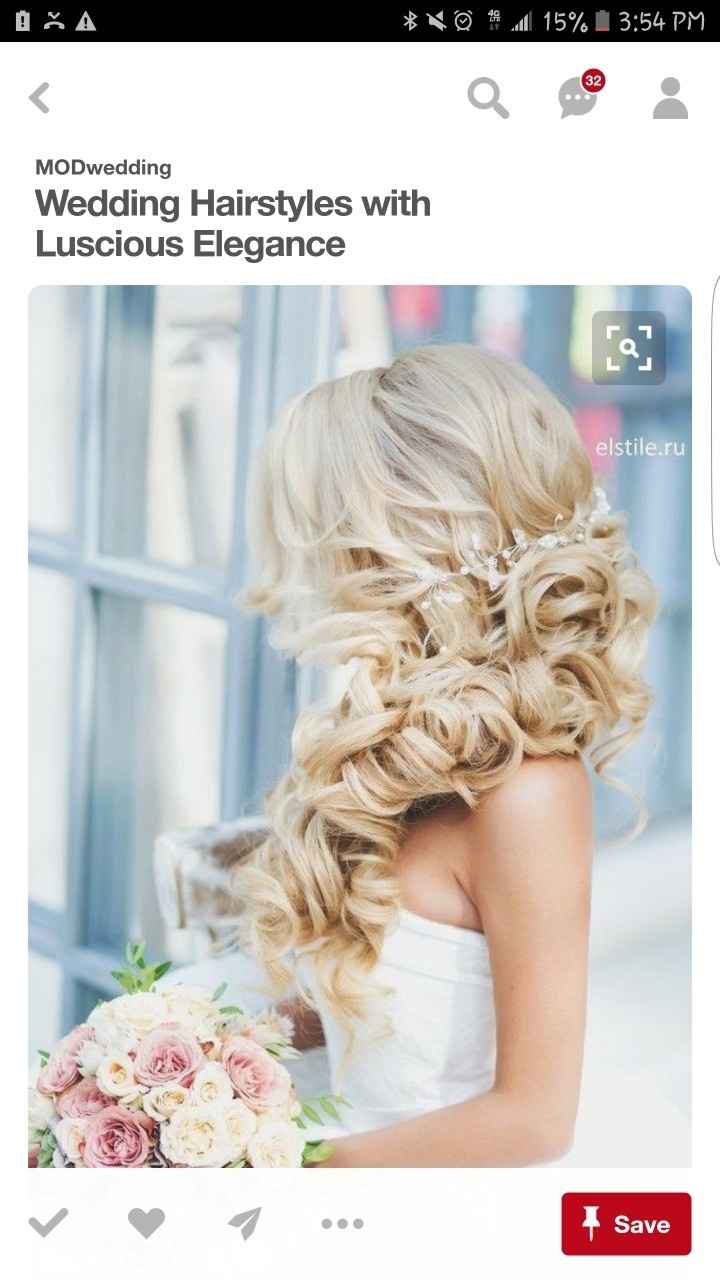Open the MODwedding source link
720x1280 pixels.
(x=103, y=167)
